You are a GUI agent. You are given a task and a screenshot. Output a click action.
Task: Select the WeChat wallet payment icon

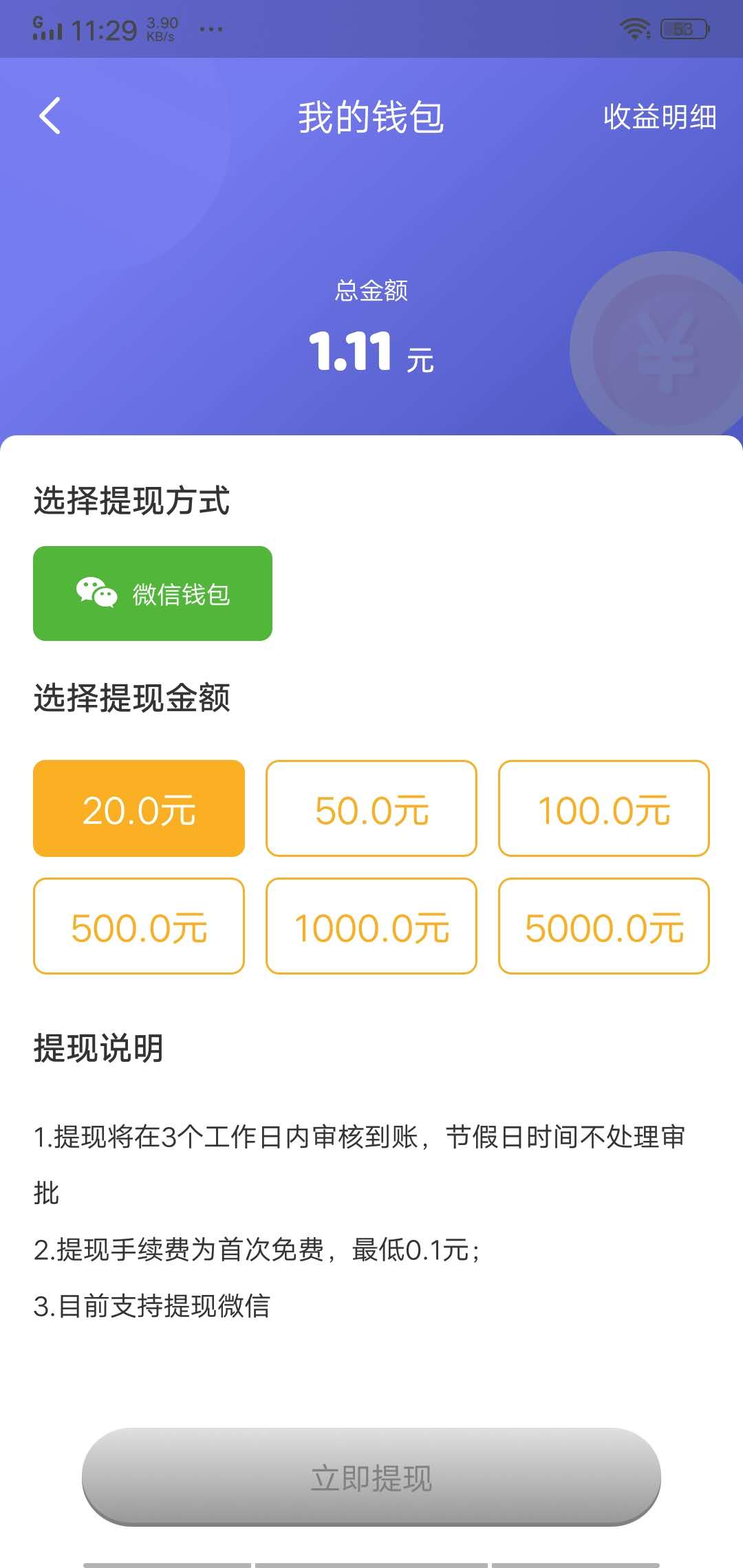tap(96, 591)
